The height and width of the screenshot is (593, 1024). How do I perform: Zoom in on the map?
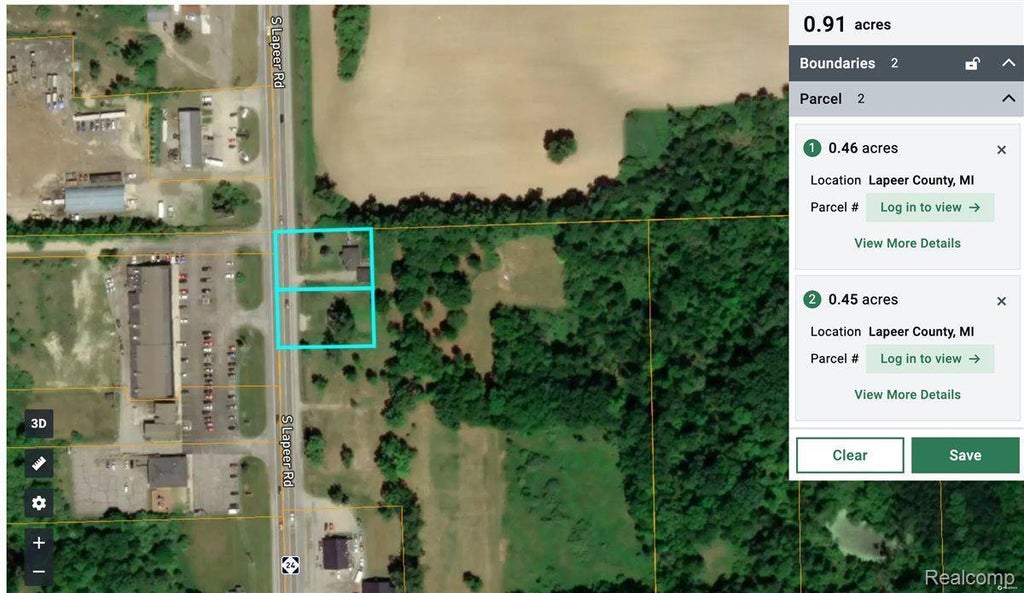tap(38, 543)
